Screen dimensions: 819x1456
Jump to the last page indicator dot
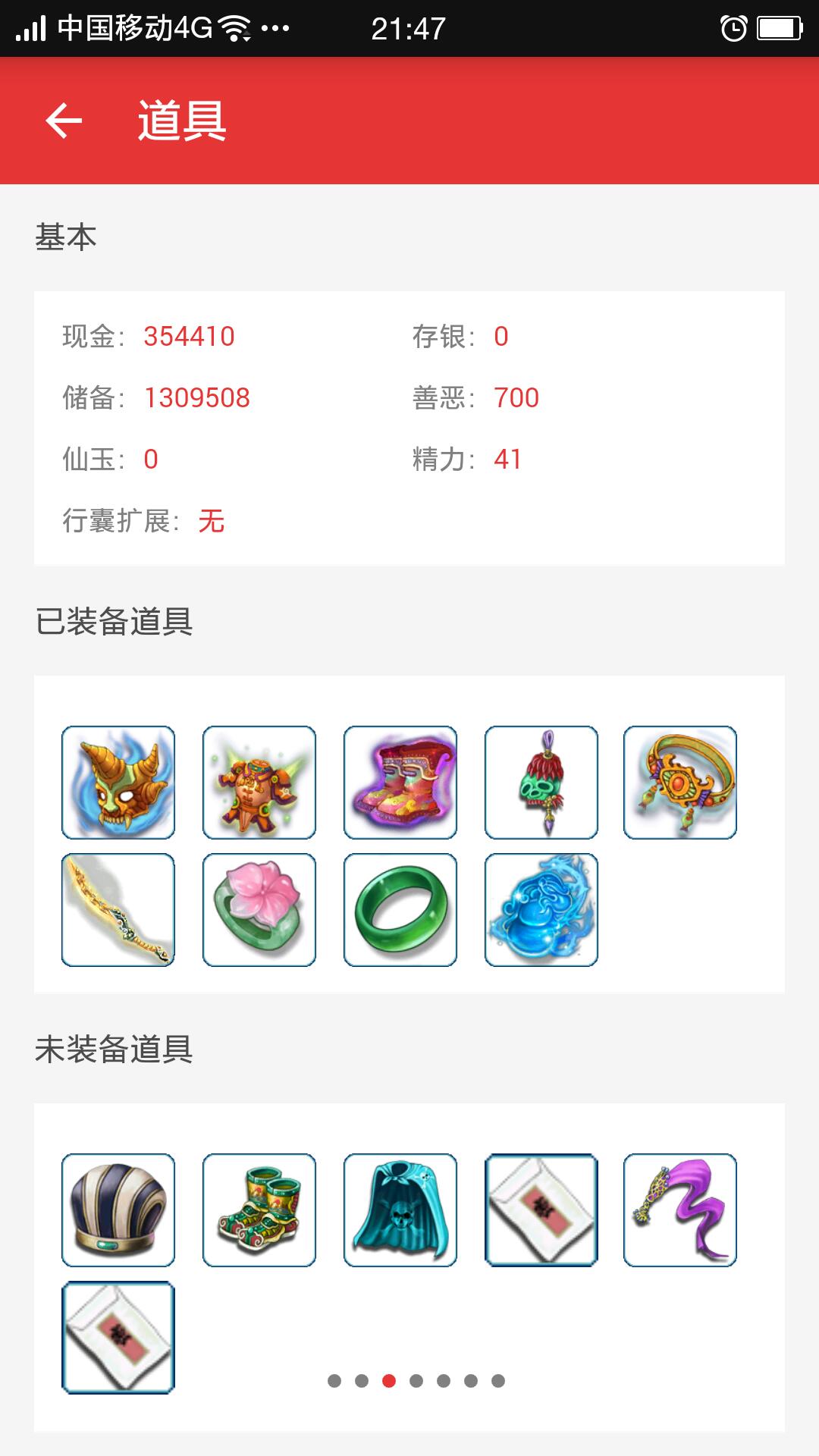tap(498, 1381)
